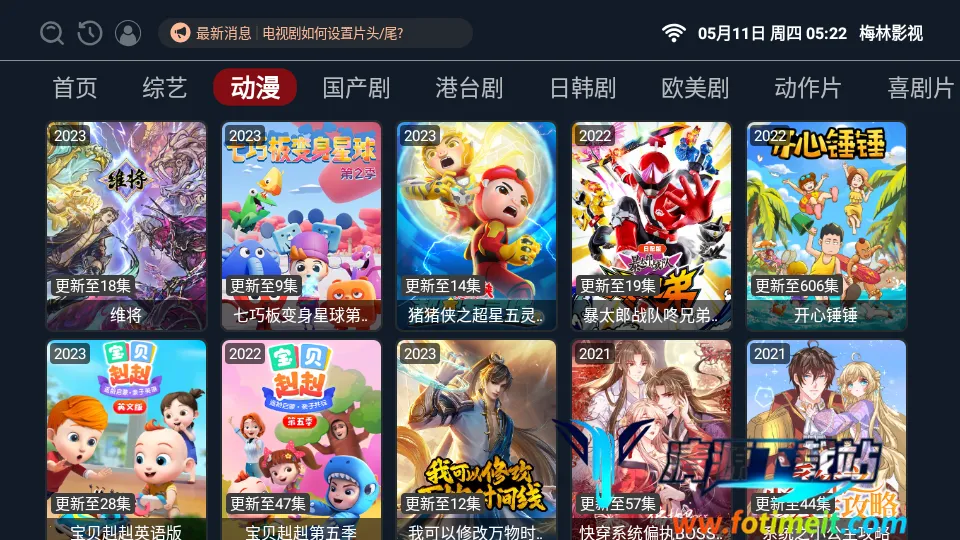Switch to the 日韩剧 tab

(x=583, y=88)
